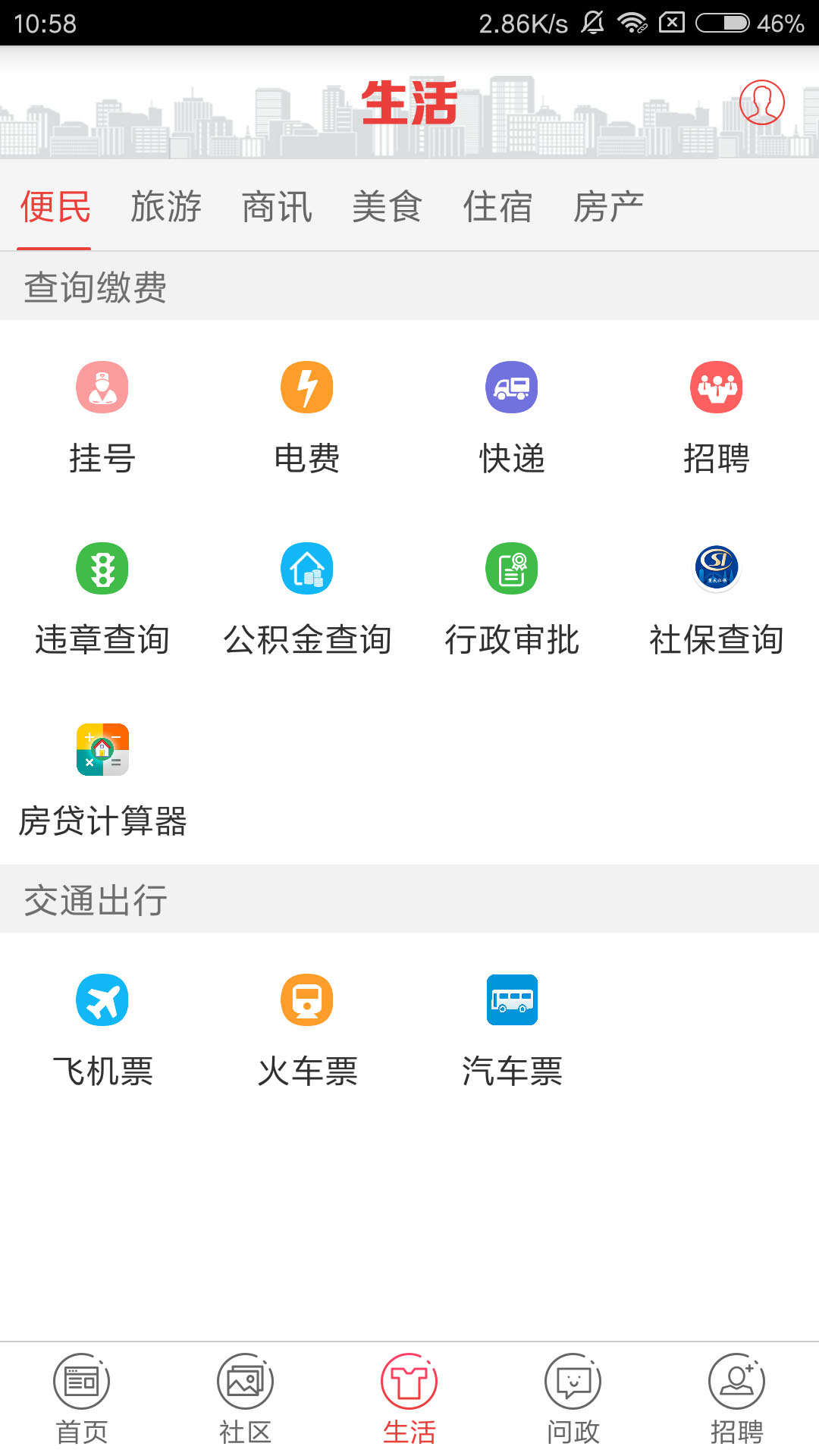Book 飞机票 flight tickets
Screen dimensions: 819x1456
click(102, 1031)
